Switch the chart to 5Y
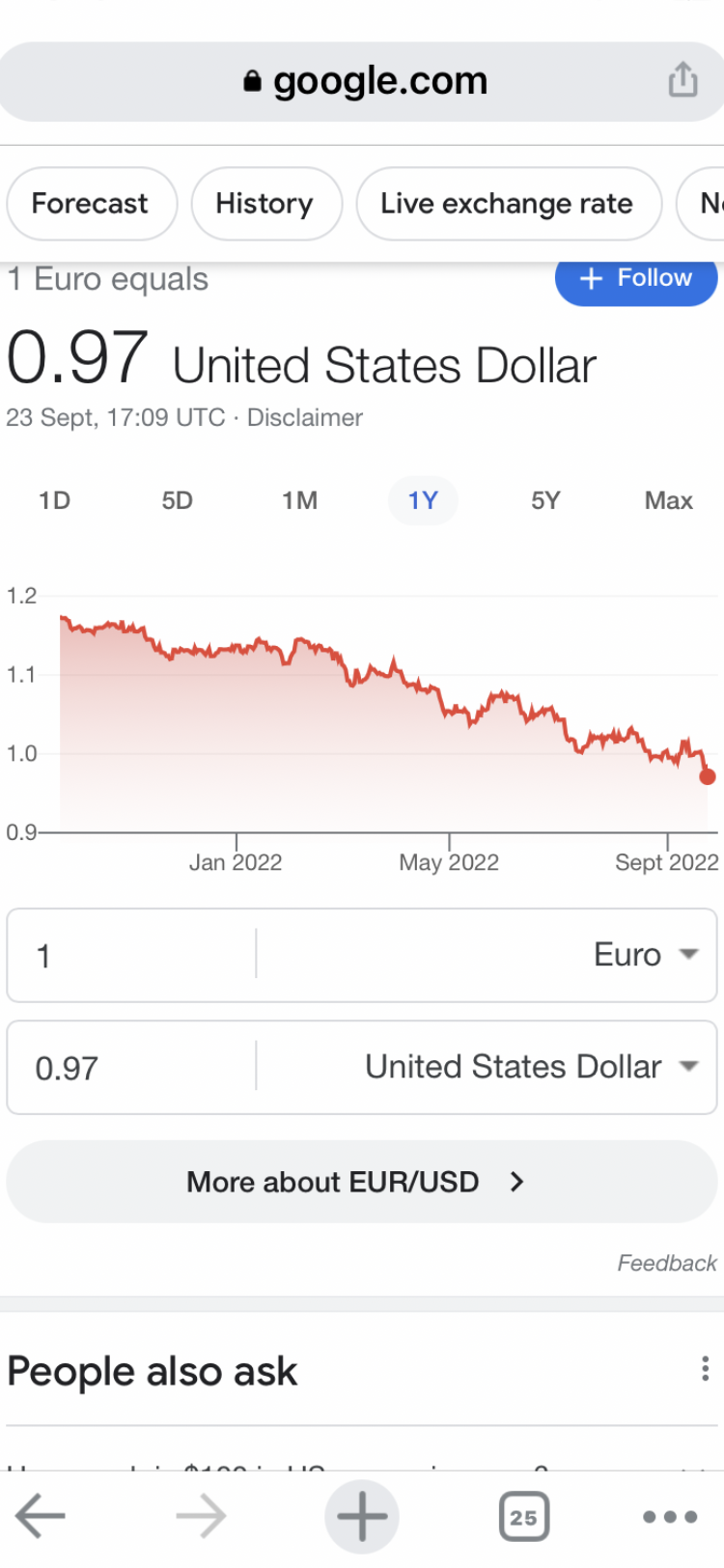The width and height of the screenshot is (724, 1568). click(x=545, y=500)
